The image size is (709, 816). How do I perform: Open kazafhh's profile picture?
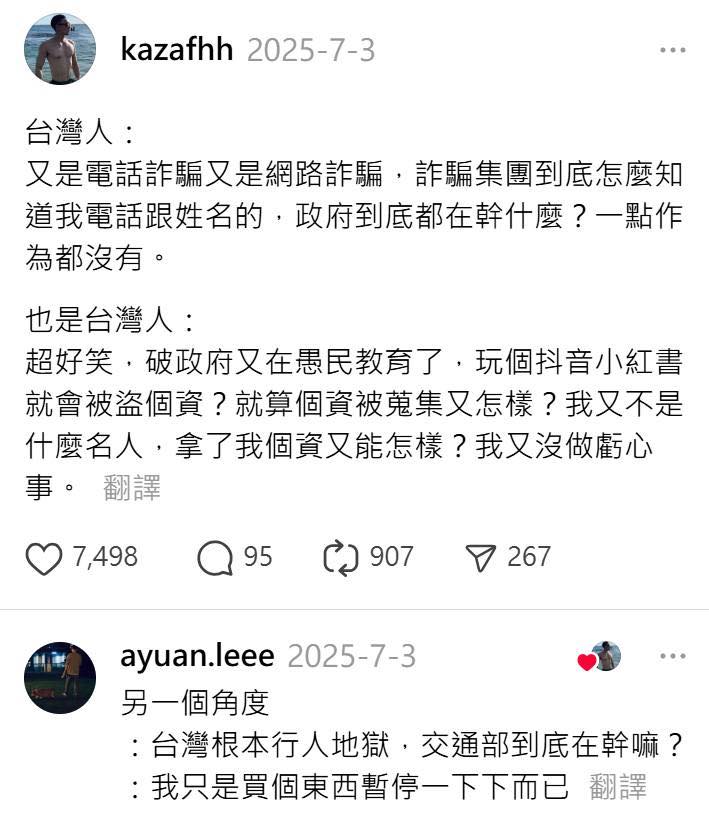point(60,49)
